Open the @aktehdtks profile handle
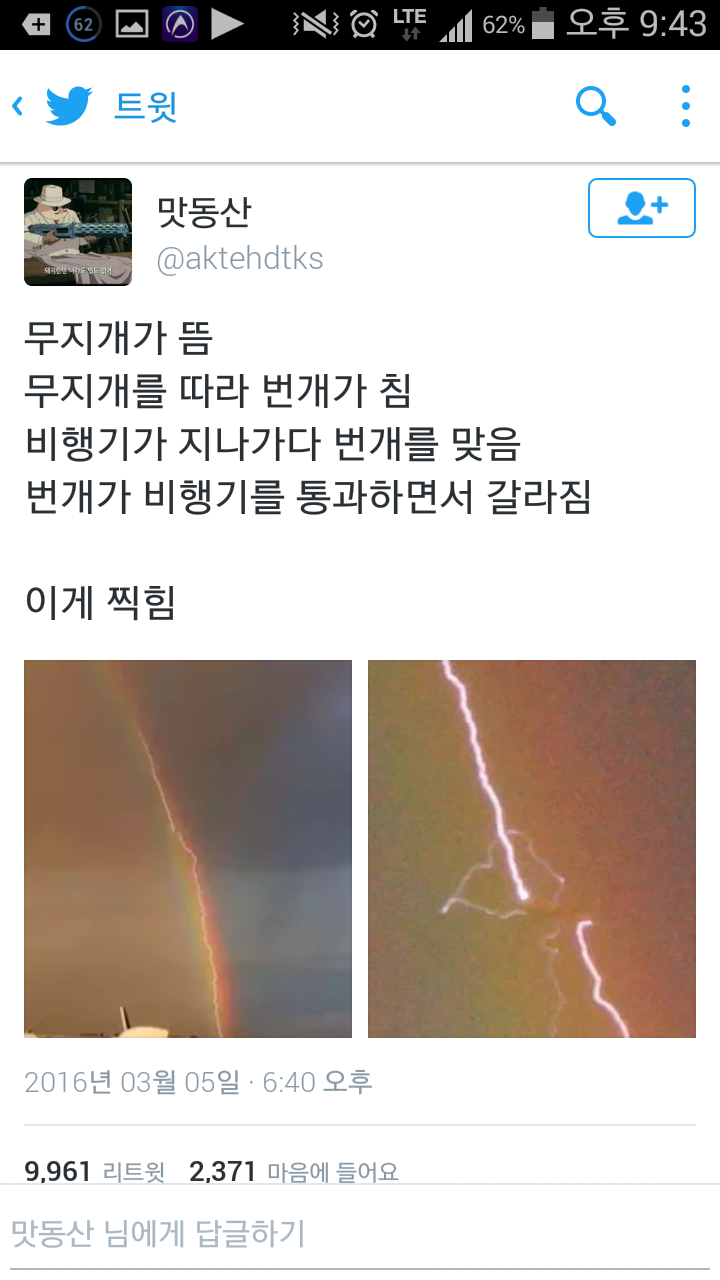The width and height of the screenshot is (720, 1280). [240, 258]
